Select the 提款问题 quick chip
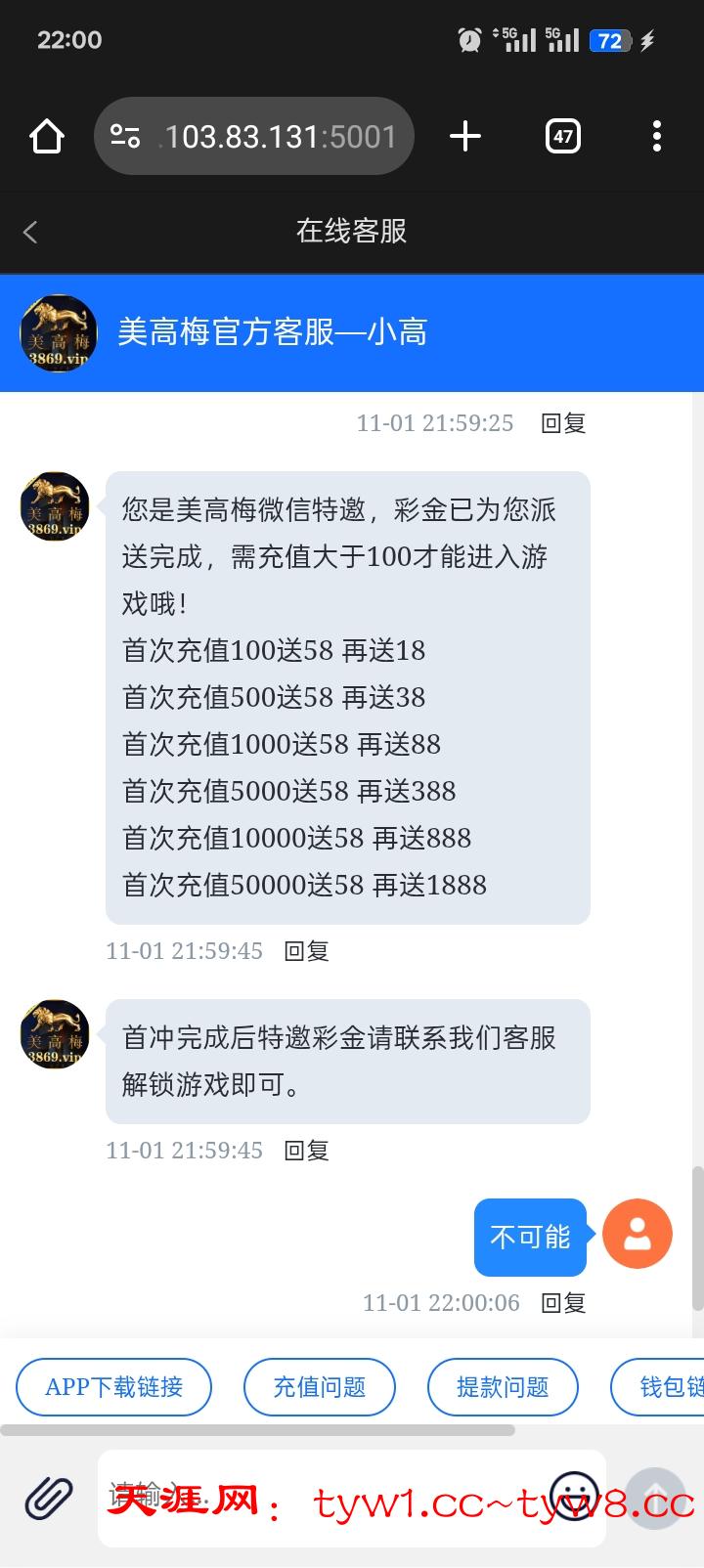The height and width of the screenshot is (1568, 704). tap(503, 1387)
